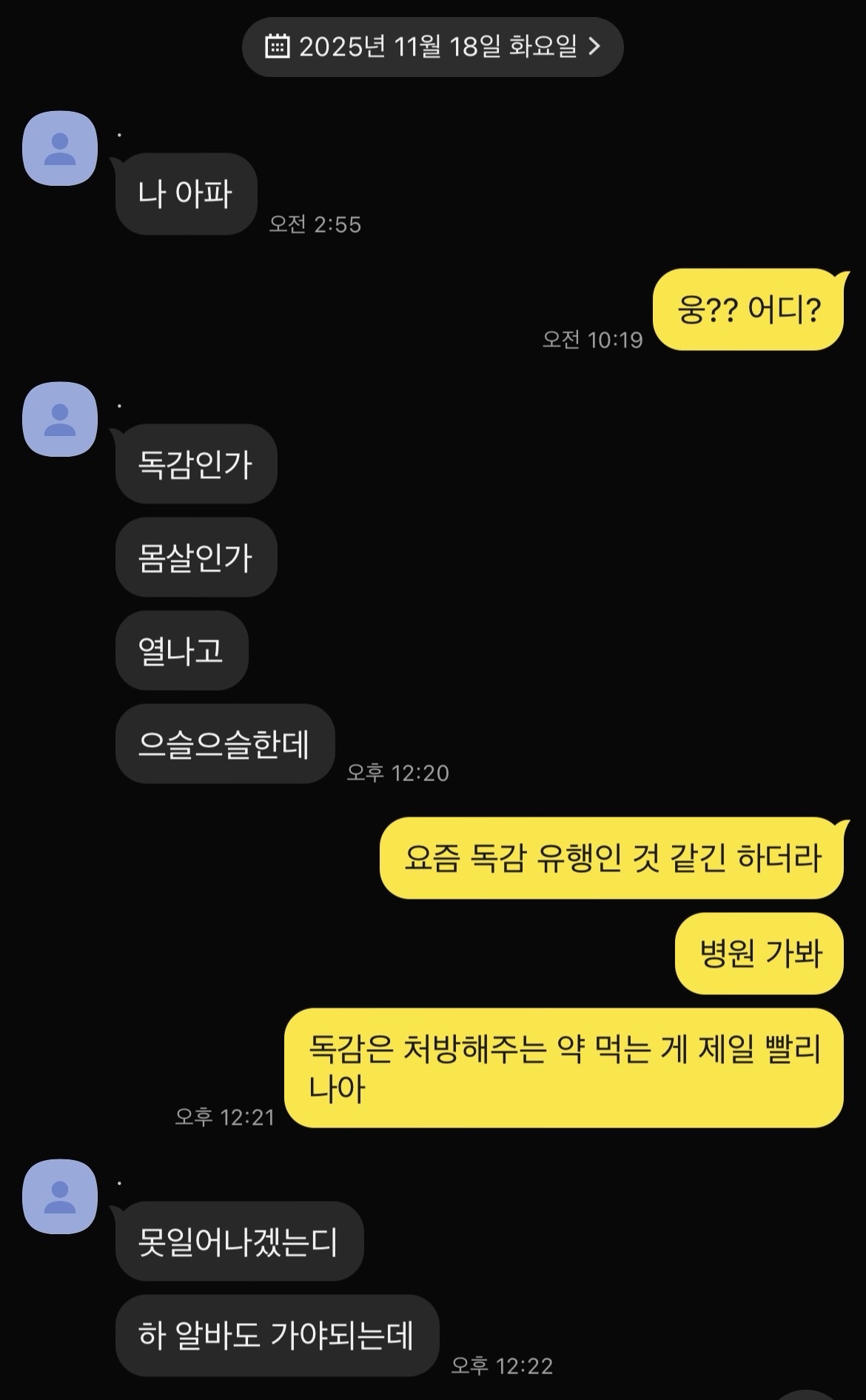The width and height of the screenshot is (866, 1400).
Task: Open sender's profile avatar beside '나 아파'
Action: click(60, 148)
